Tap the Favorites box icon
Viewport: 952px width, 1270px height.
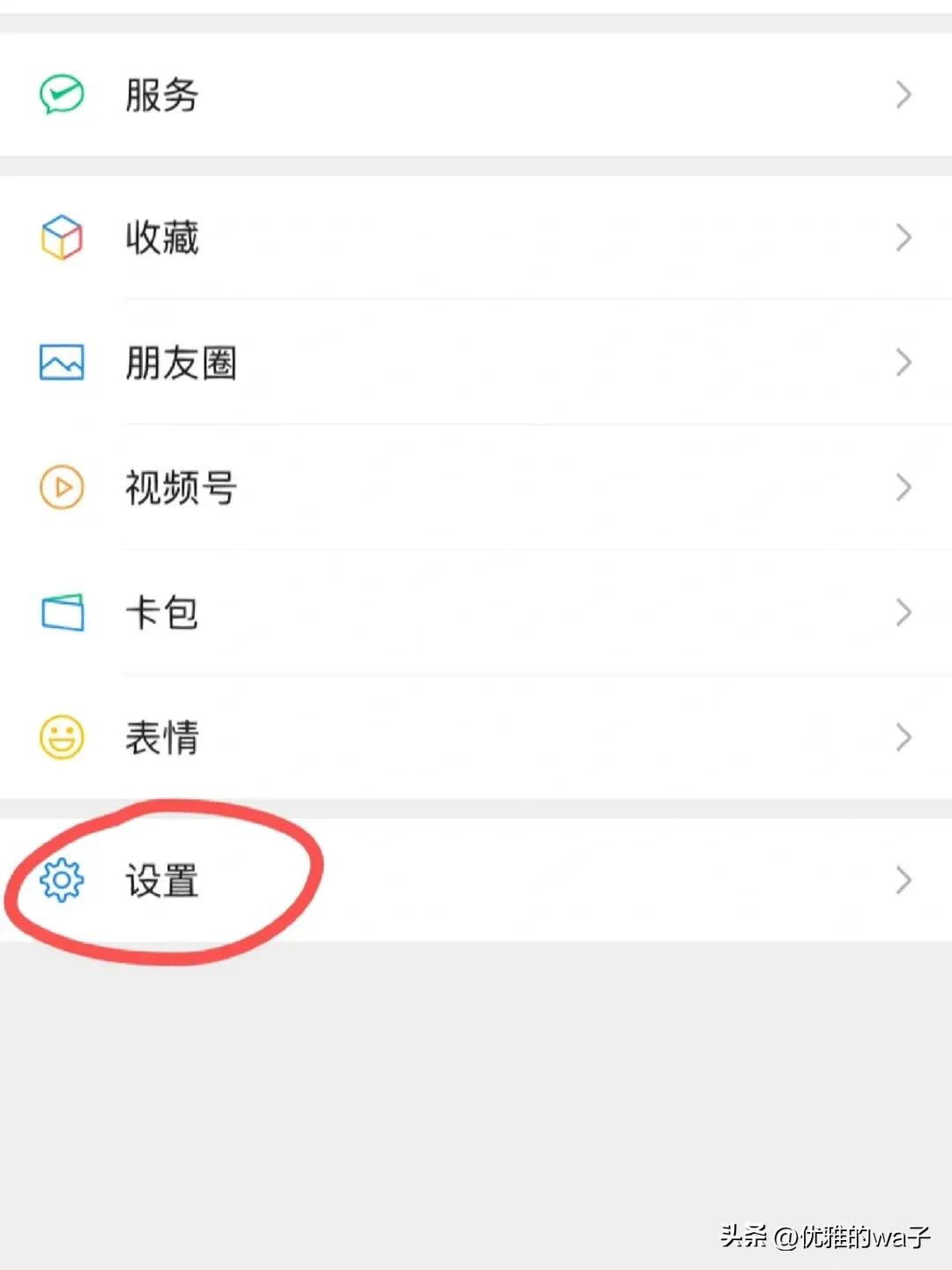[59, 237]
